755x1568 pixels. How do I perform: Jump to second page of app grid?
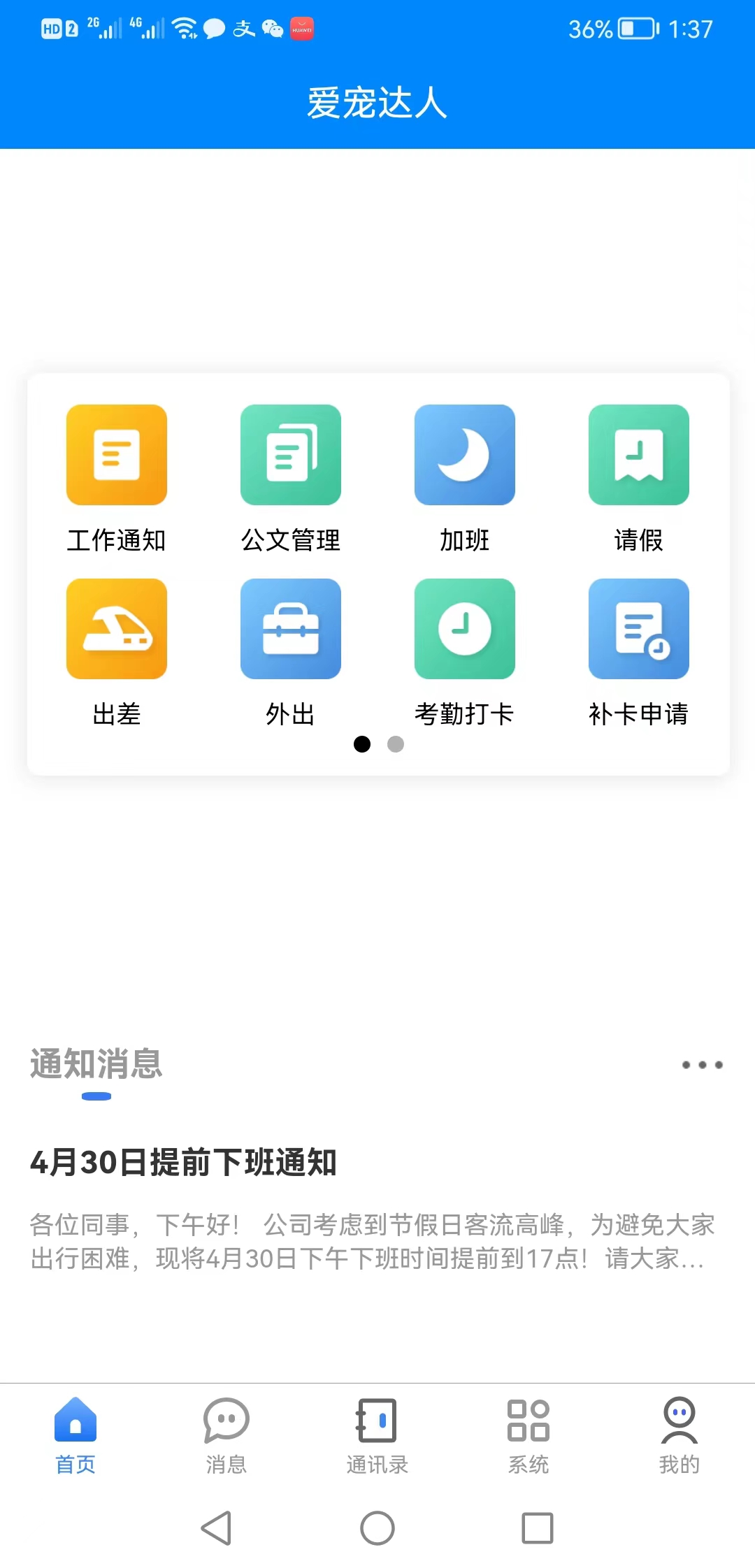(396, 744)
